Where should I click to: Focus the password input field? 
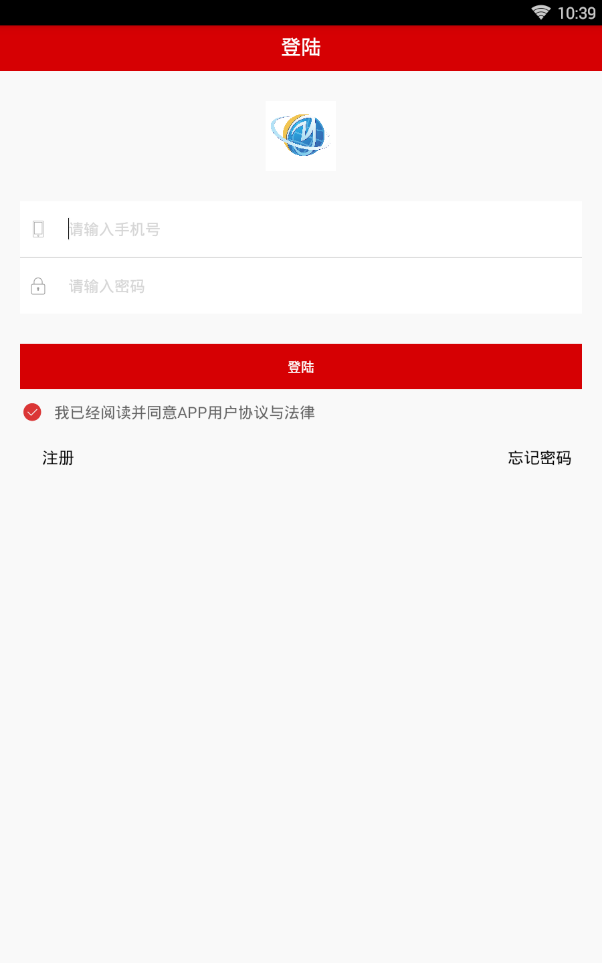tap(320, 287)
